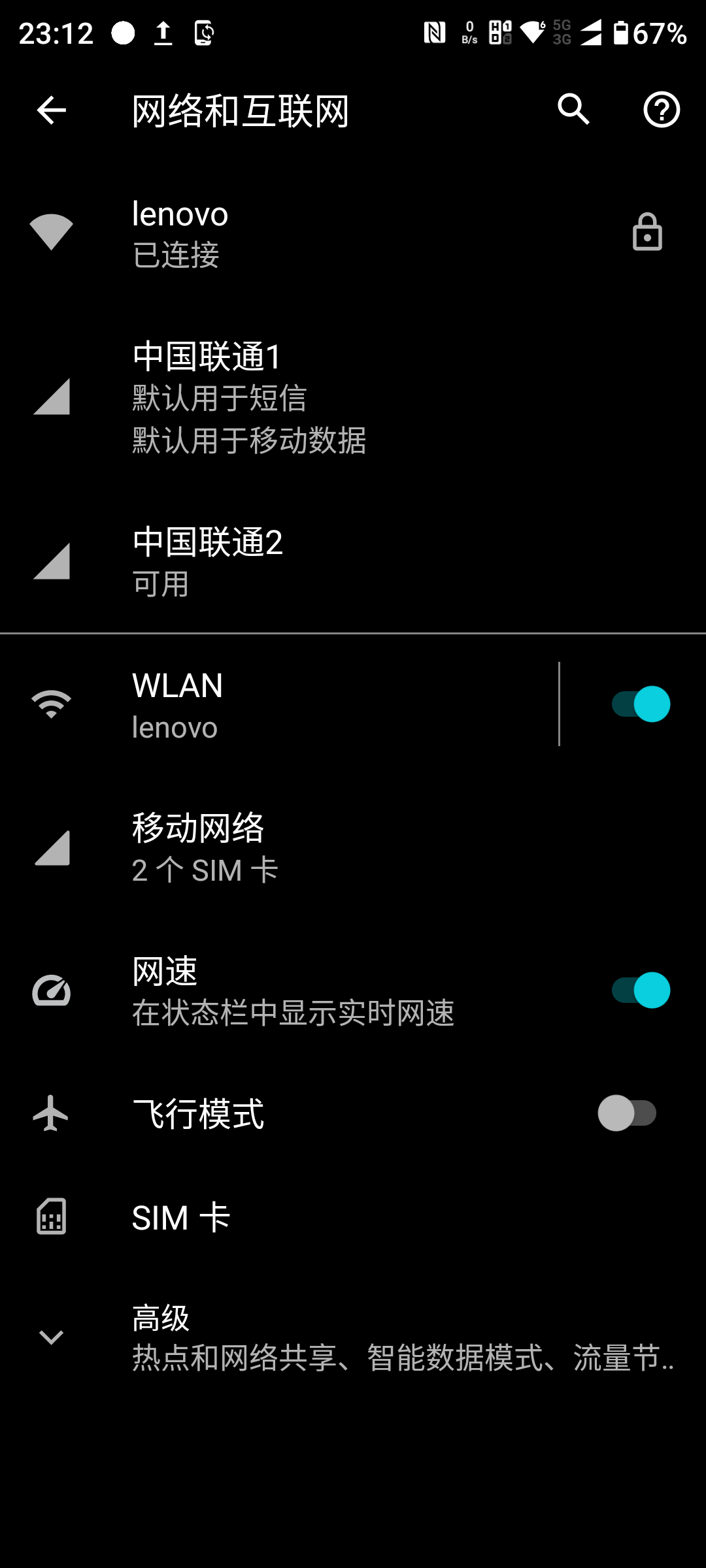Turn off the WLAN switch

tap(641, 704)
